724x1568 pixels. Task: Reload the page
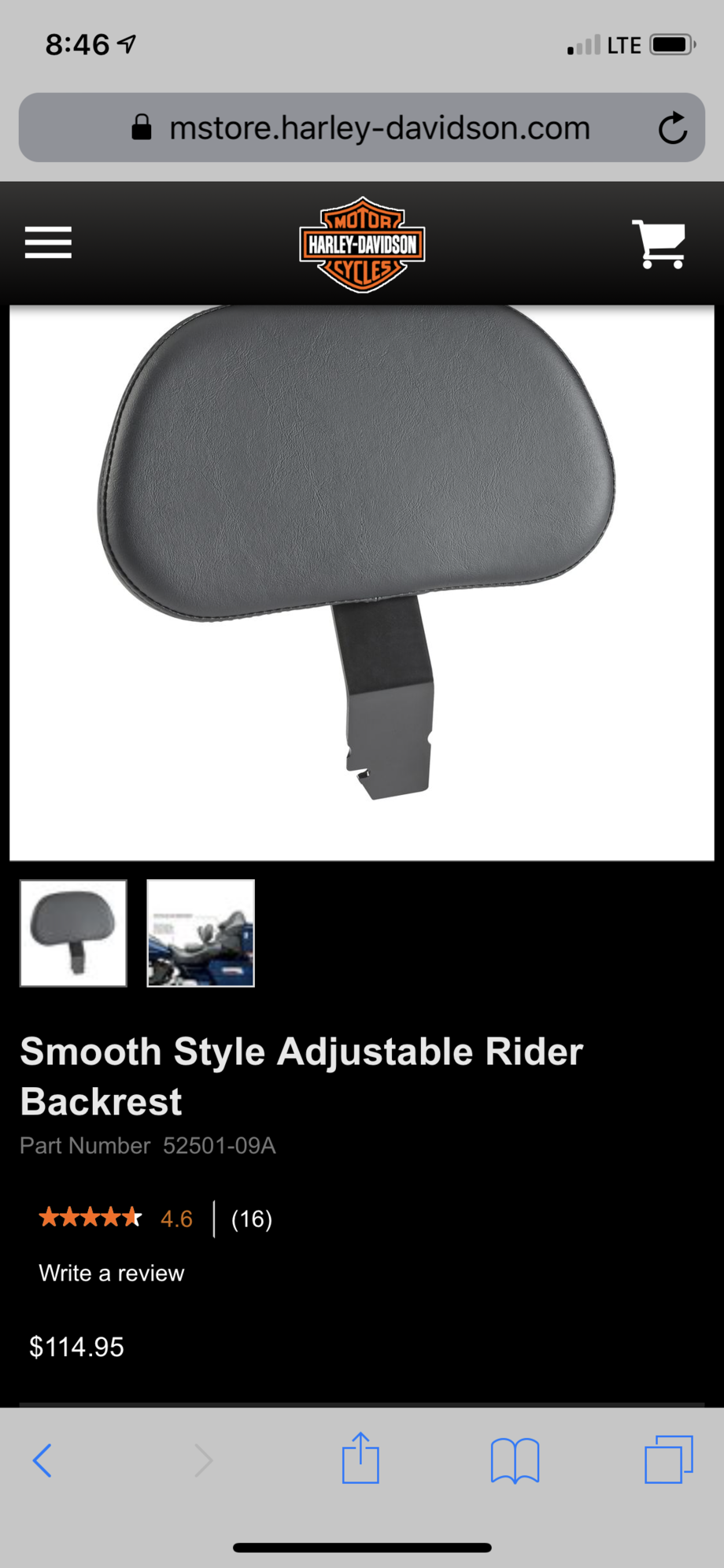point(673,128)
